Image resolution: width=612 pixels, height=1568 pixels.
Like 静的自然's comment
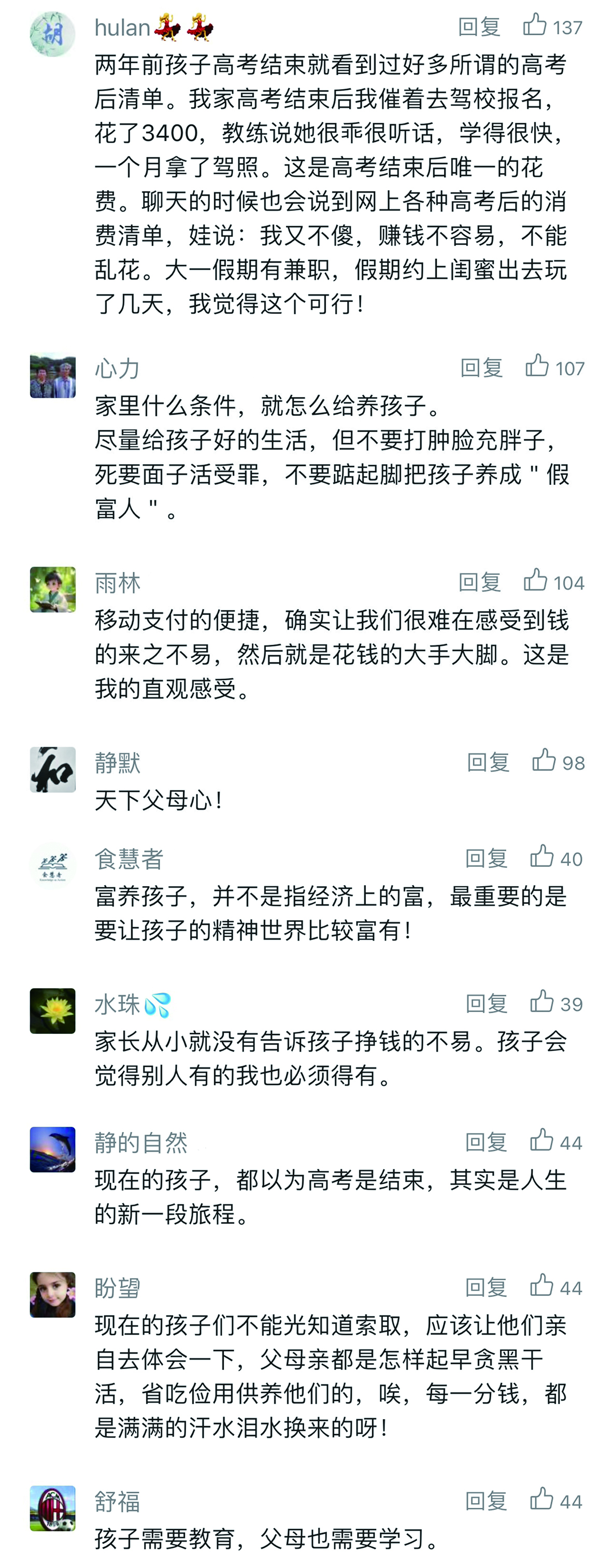click(x=542, y=1141)
